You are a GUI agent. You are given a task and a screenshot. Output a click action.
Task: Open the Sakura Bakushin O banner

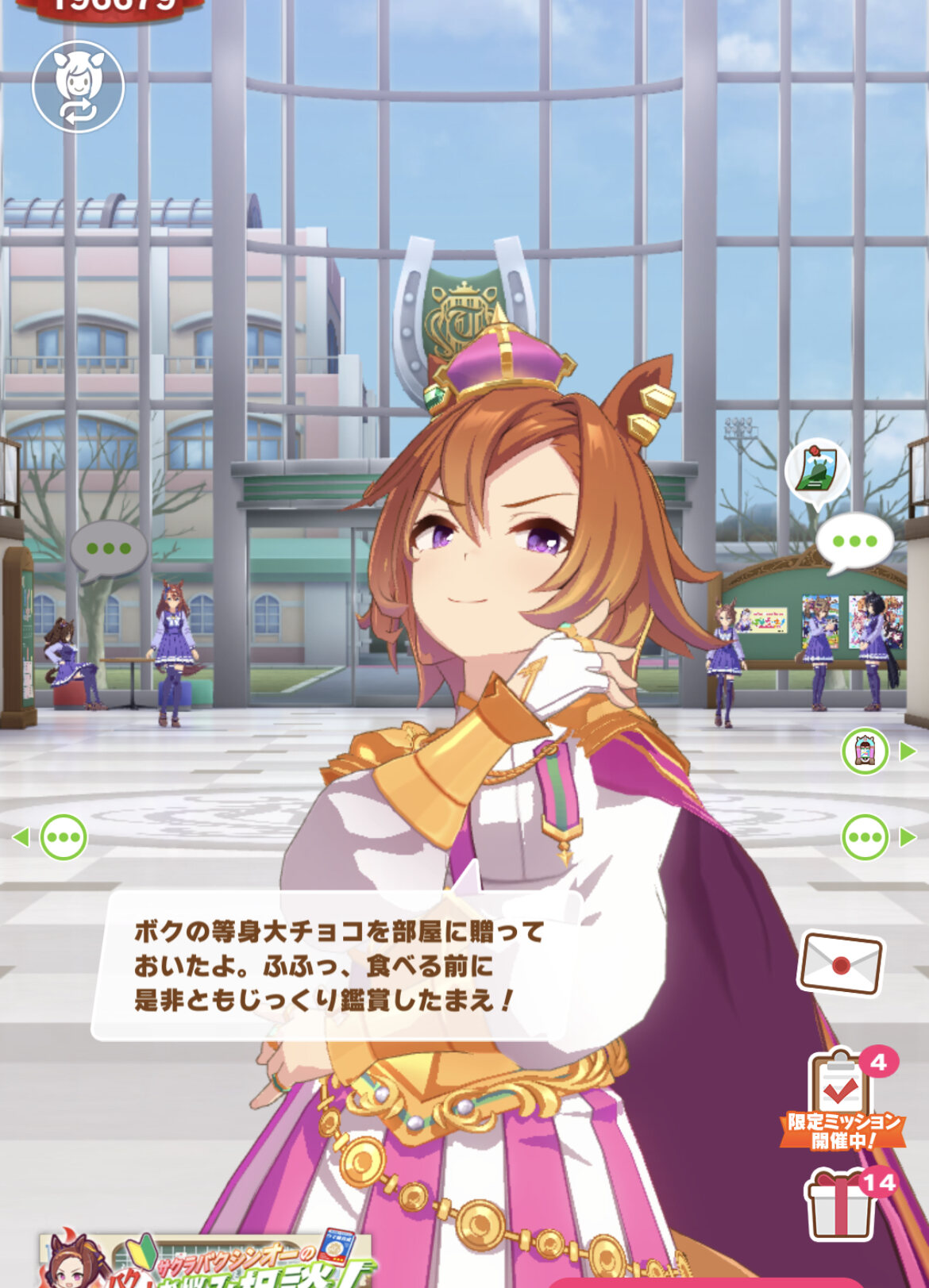click(x=206, y=1259)
